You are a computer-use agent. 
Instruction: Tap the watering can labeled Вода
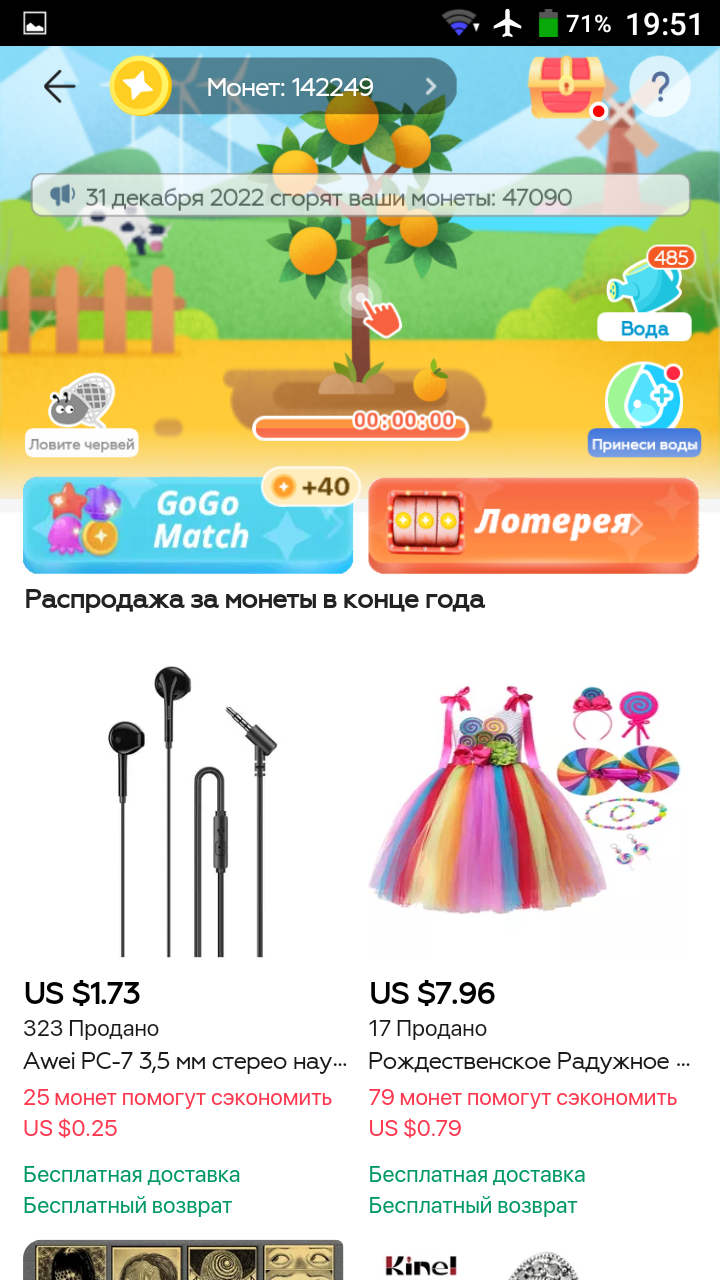click(x=645, y=295)
